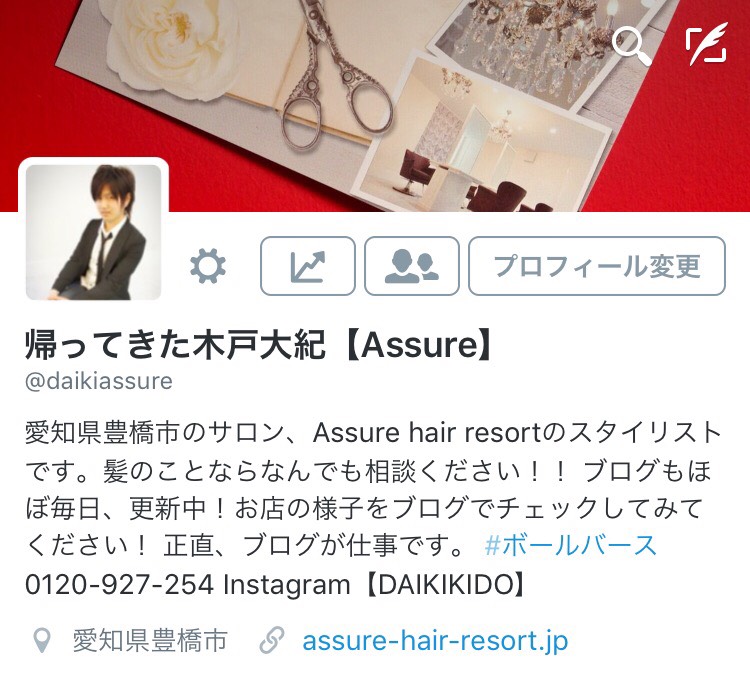Compose a new tweet
This screenshot has width=750, height=682.
(x=706, y=45)
